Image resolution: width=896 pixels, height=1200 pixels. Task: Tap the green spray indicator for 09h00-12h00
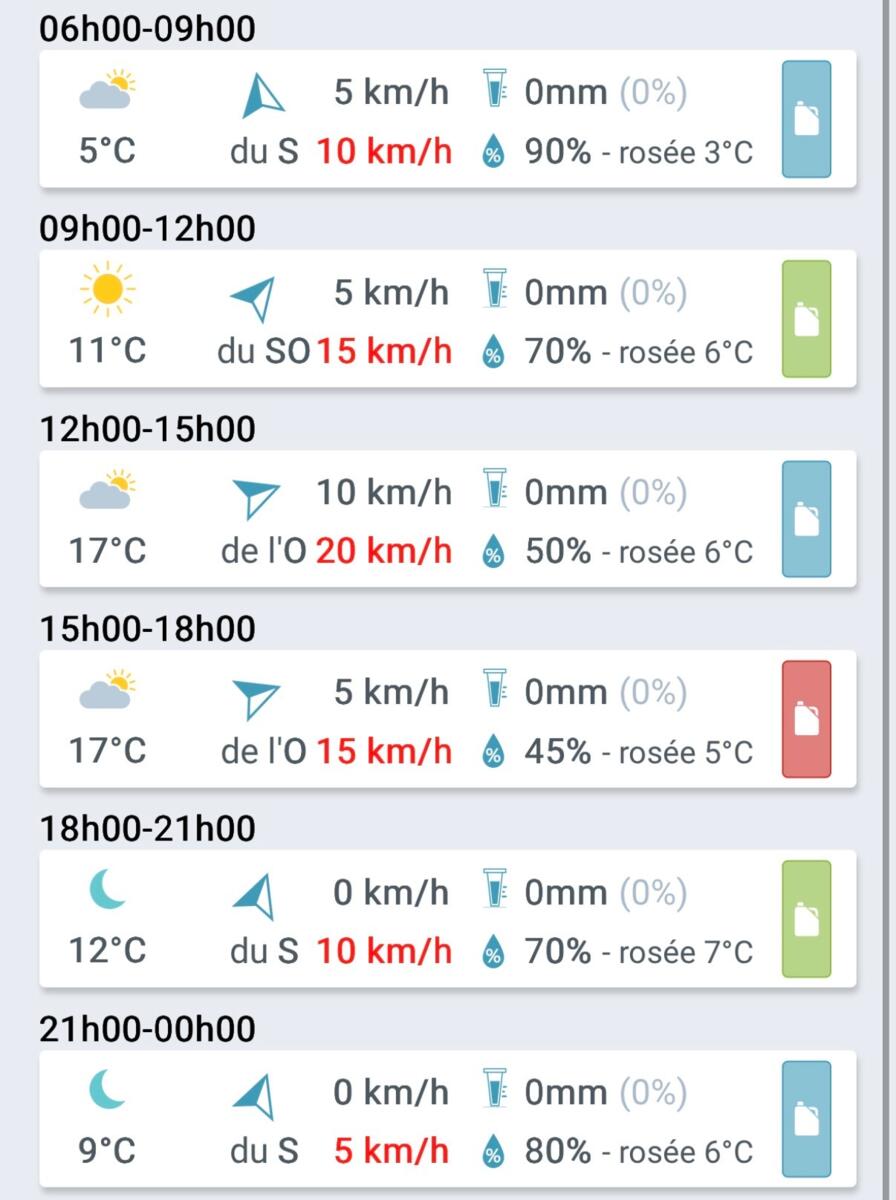[806, 319]
